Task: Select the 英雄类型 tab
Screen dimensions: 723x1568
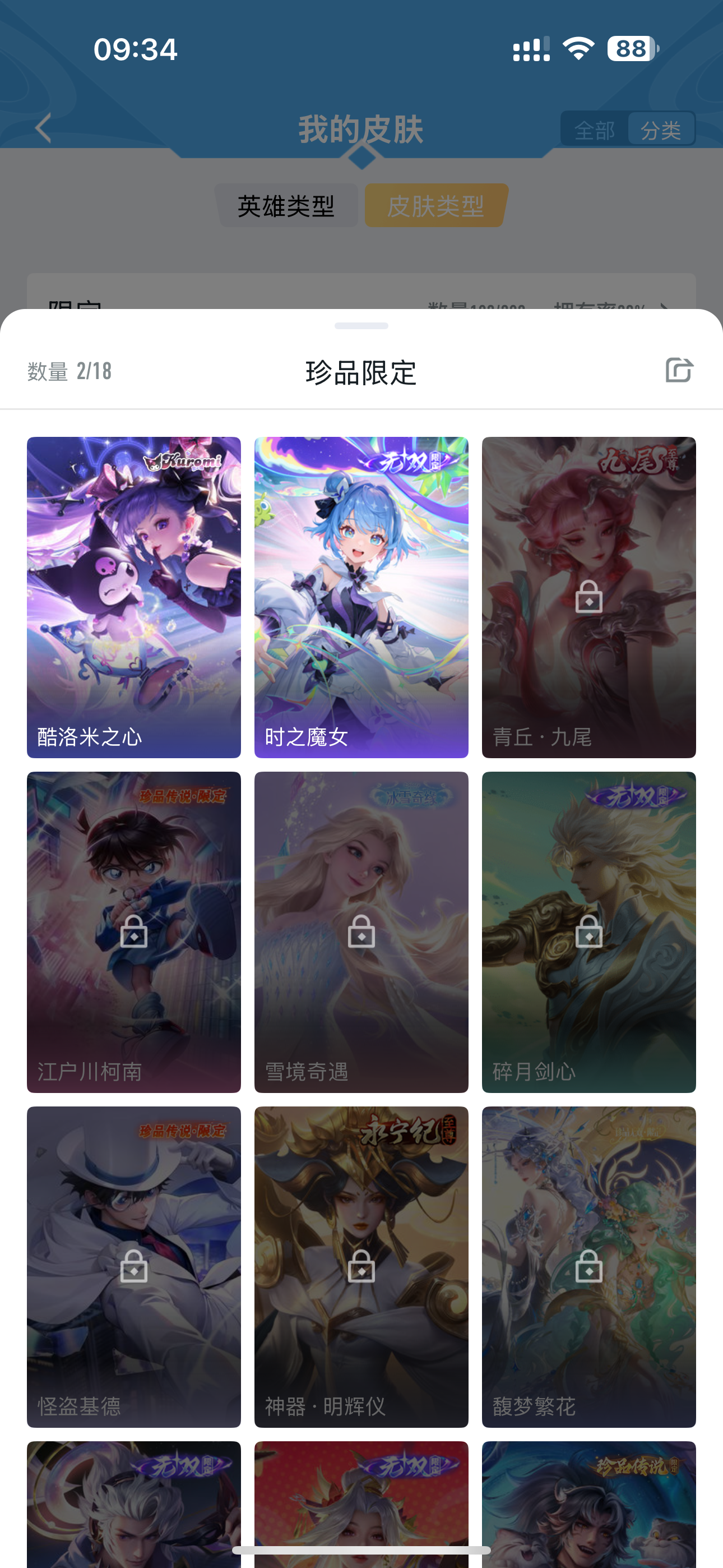Action: coord(286,206)
